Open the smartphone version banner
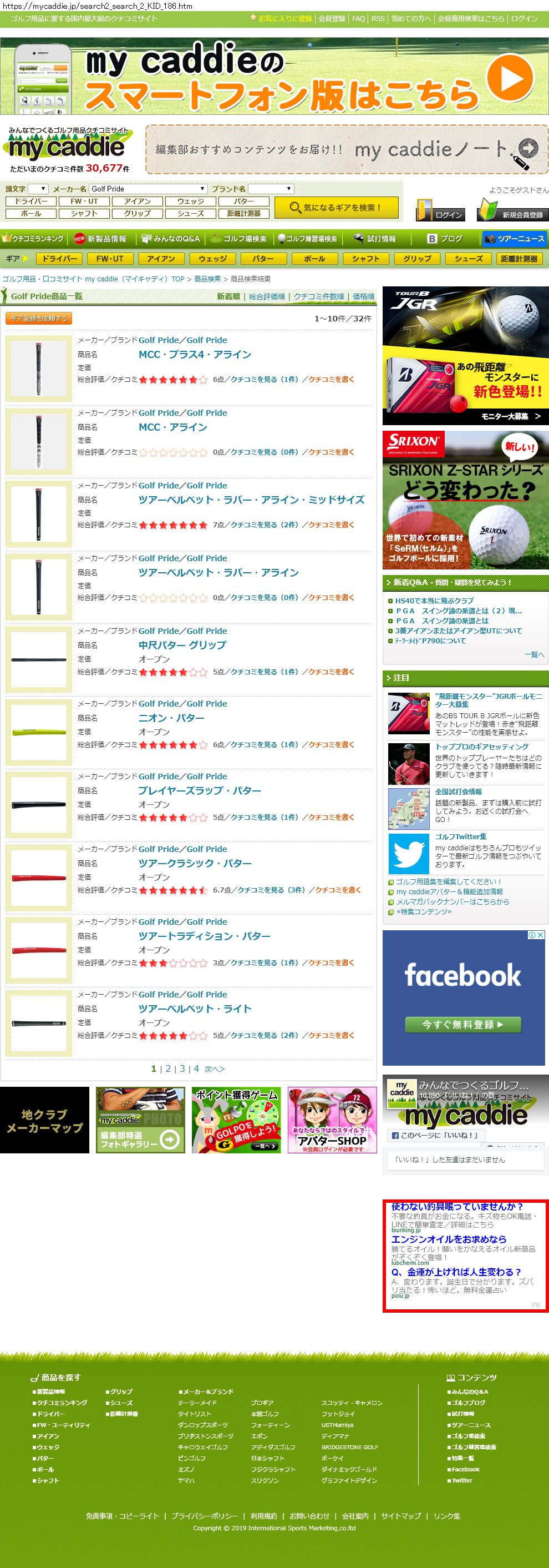549x1568 pixels. click(274, 76)
